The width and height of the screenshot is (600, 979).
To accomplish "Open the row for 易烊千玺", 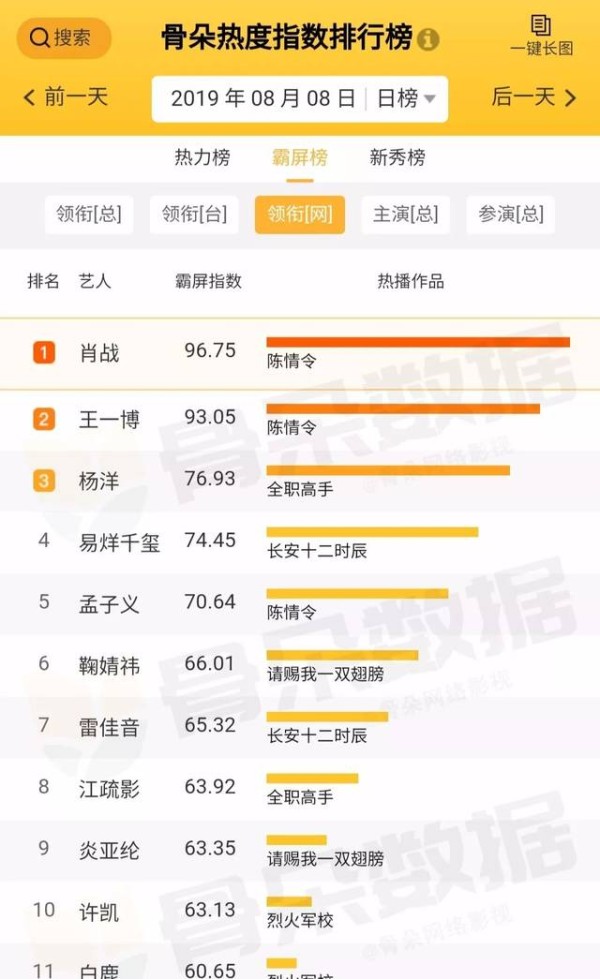I will pos(300,543).
